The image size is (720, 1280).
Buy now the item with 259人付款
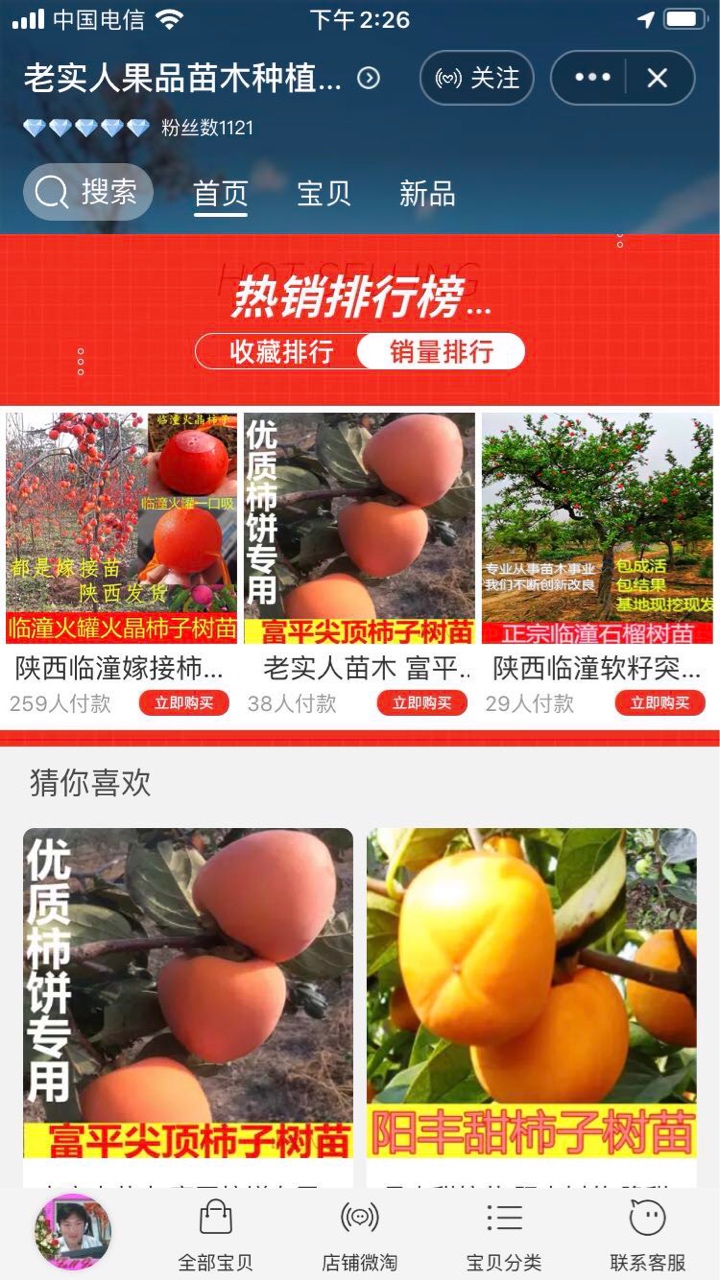[184, 703]
